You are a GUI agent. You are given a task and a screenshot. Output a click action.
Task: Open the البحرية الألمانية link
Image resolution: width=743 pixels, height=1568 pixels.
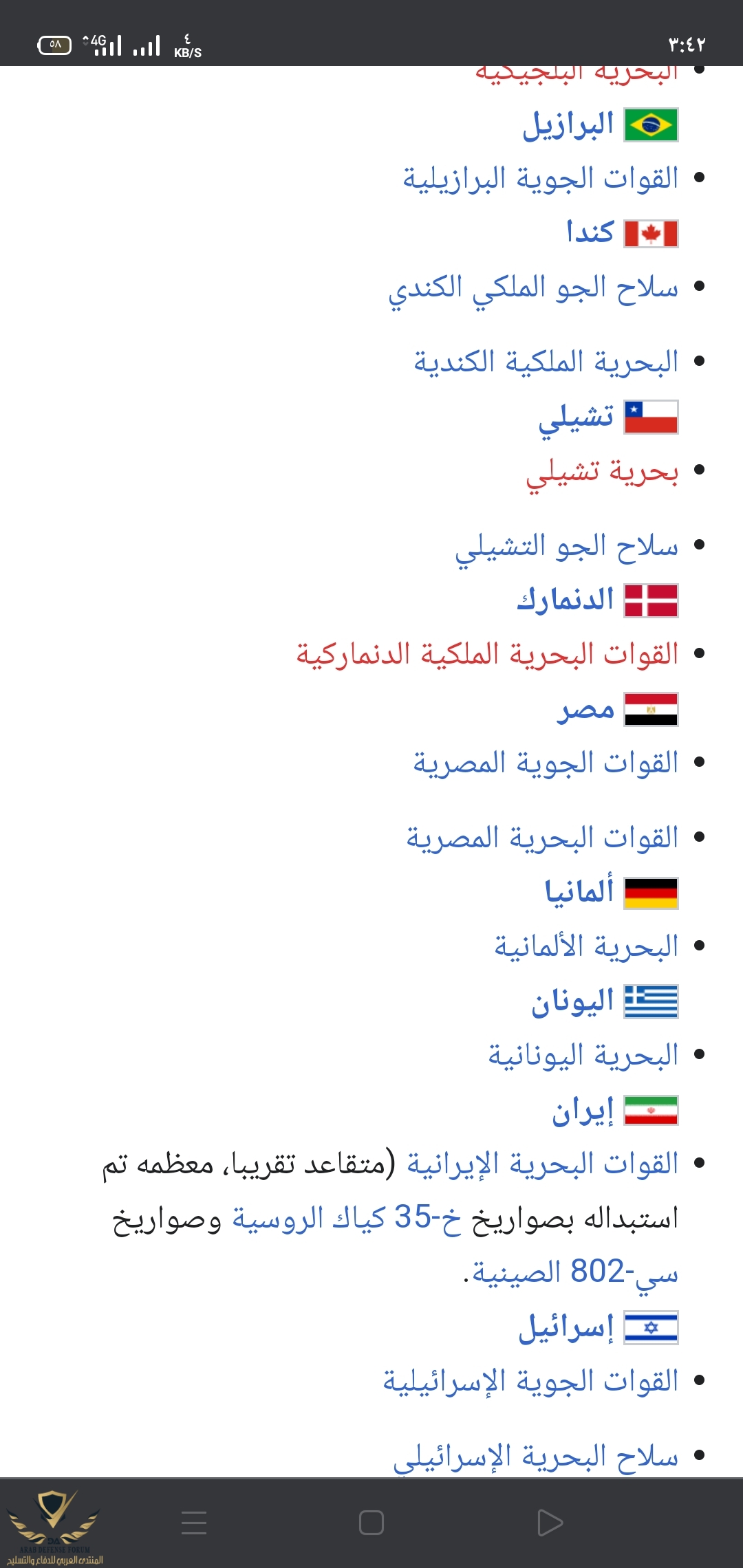click(587, 946)
